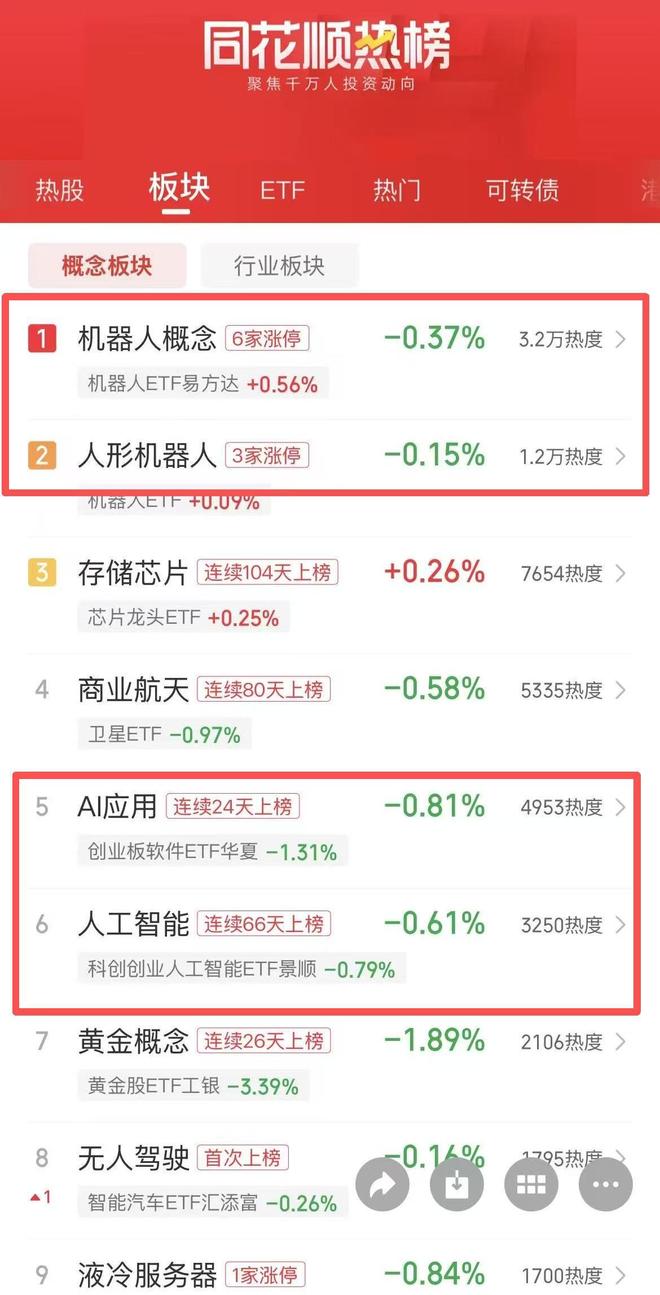Viewport: 660px width, 1295px height.
Task: Open the 热门 tab
Action: coord(397,190)
